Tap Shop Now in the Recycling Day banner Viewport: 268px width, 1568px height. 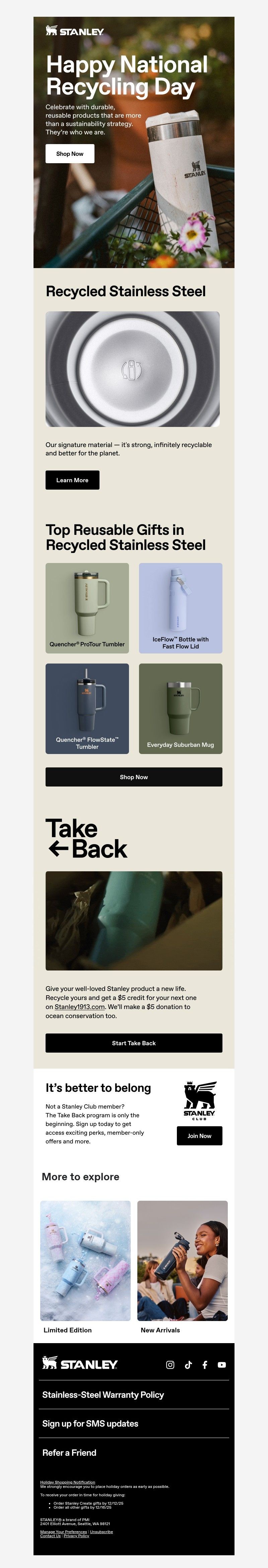tap(69, 153)
